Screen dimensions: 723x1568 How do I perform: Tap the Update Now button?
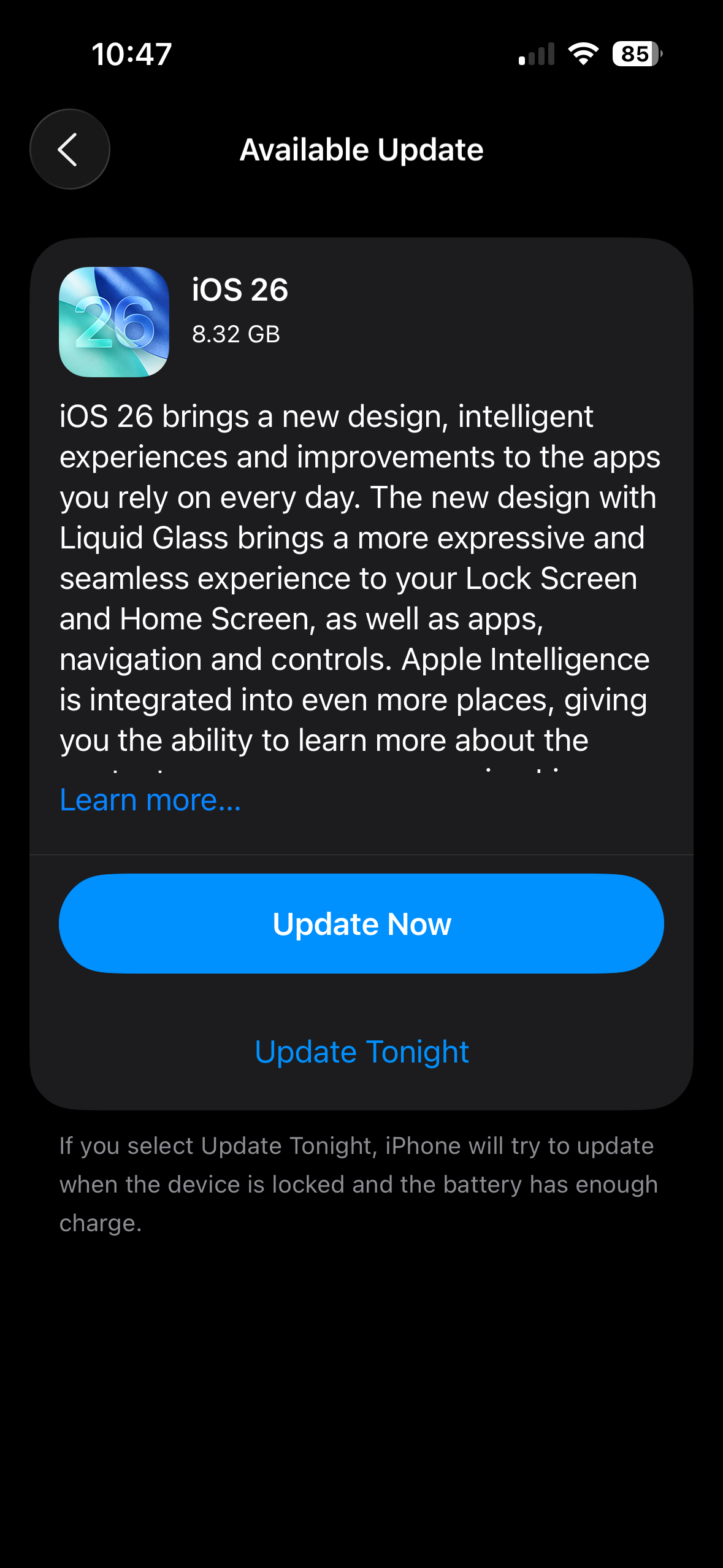[361, 923]
